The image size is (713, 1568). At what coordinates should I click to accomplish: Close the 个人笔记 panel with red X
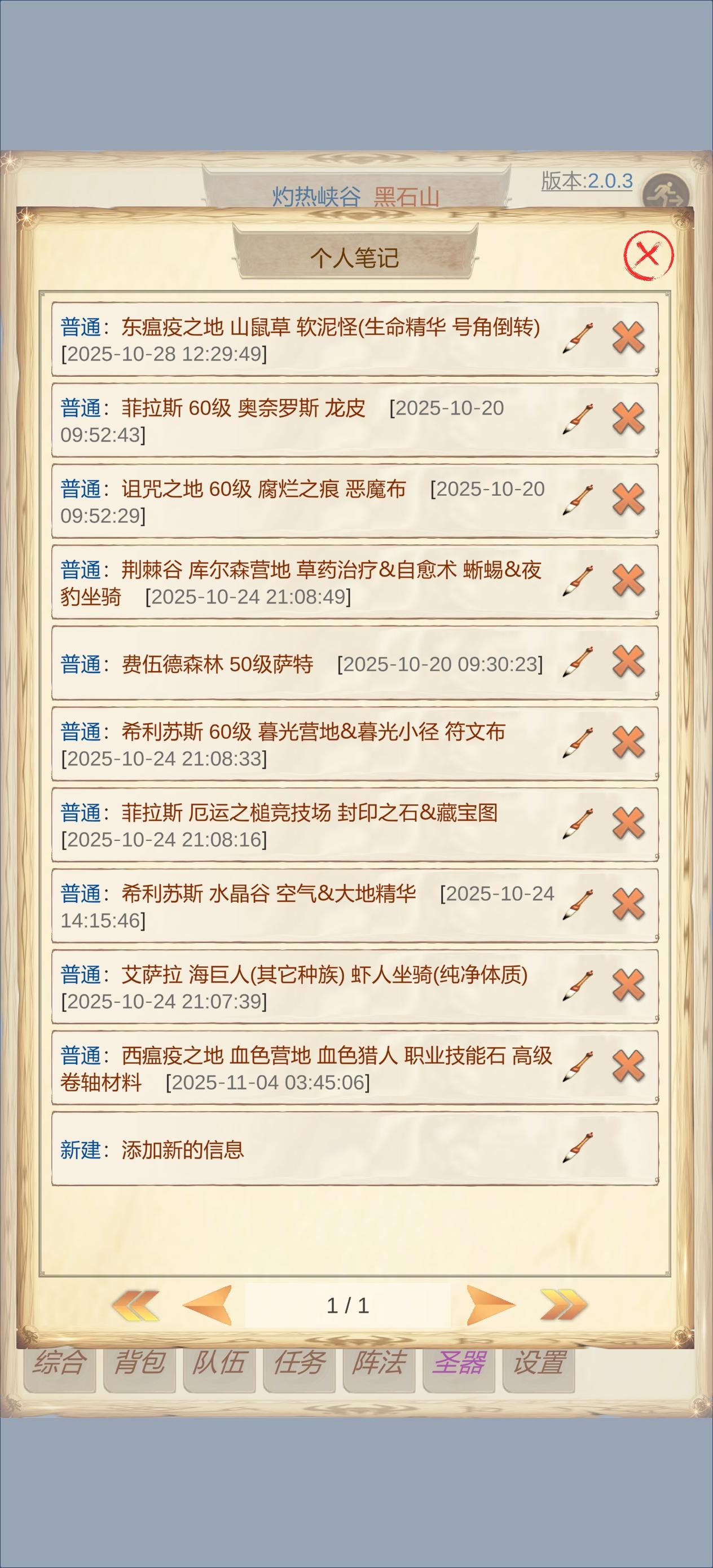[645, 256]
